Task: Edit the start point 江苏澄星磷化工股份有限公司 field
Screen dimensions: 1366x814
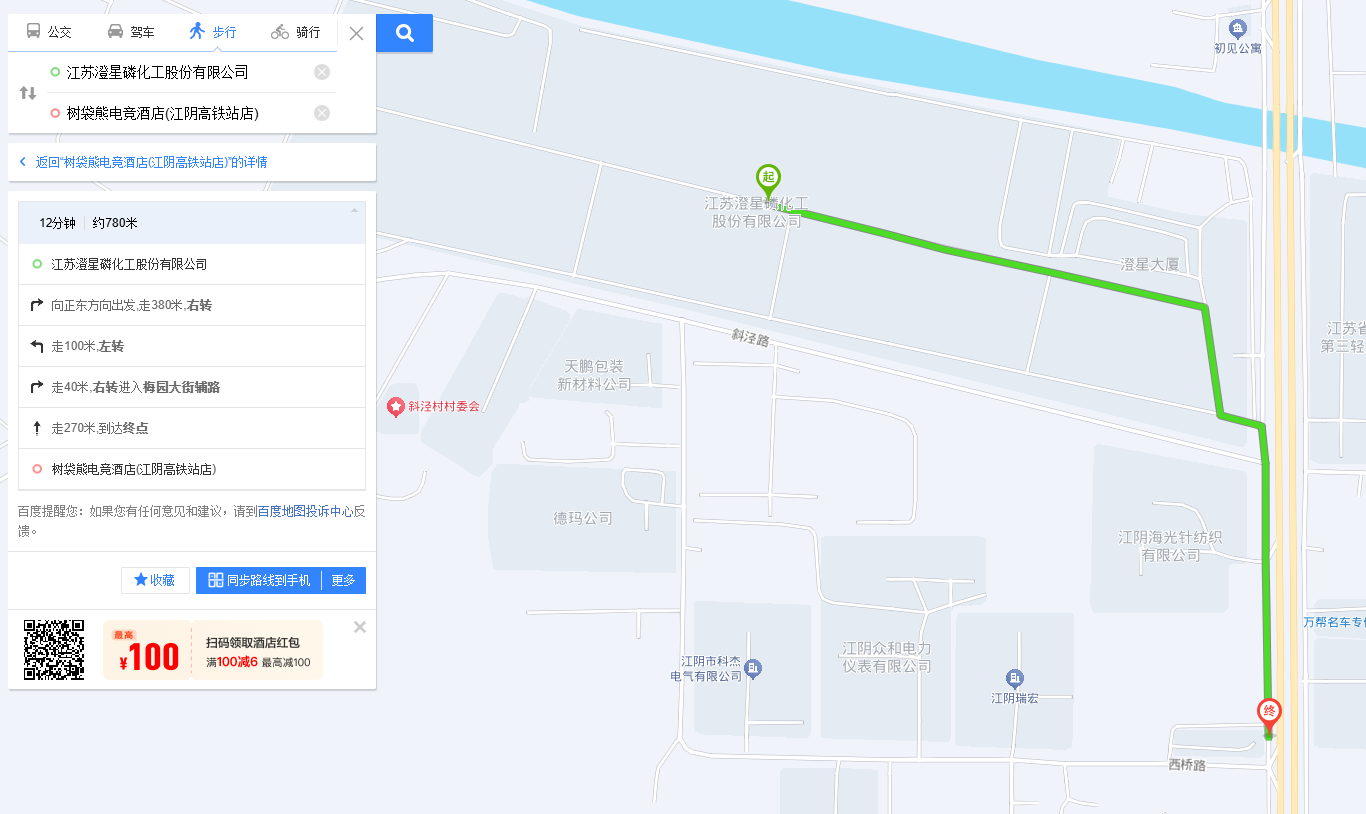Action: [x=180, y=72]
